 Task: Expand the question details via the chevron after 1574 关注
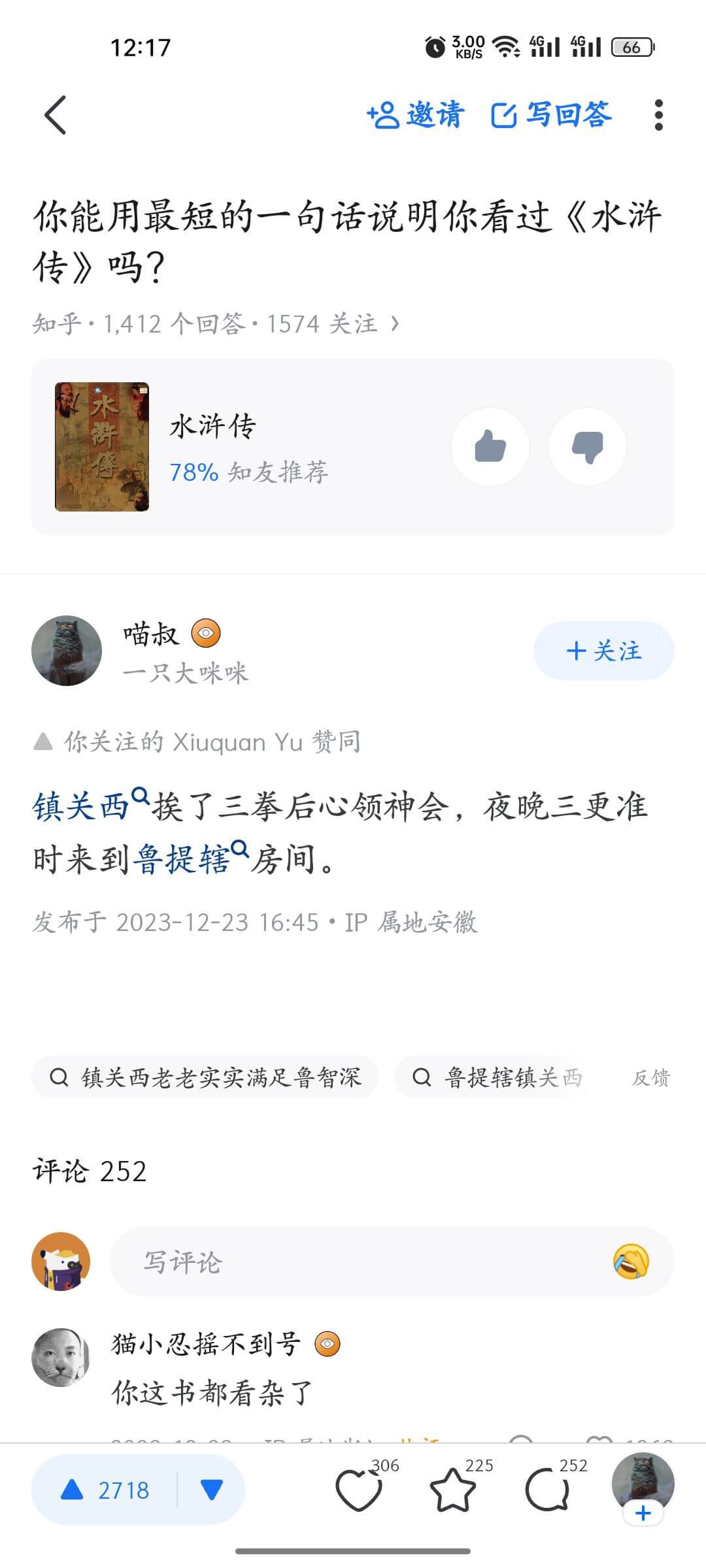[x=394, y=323]
